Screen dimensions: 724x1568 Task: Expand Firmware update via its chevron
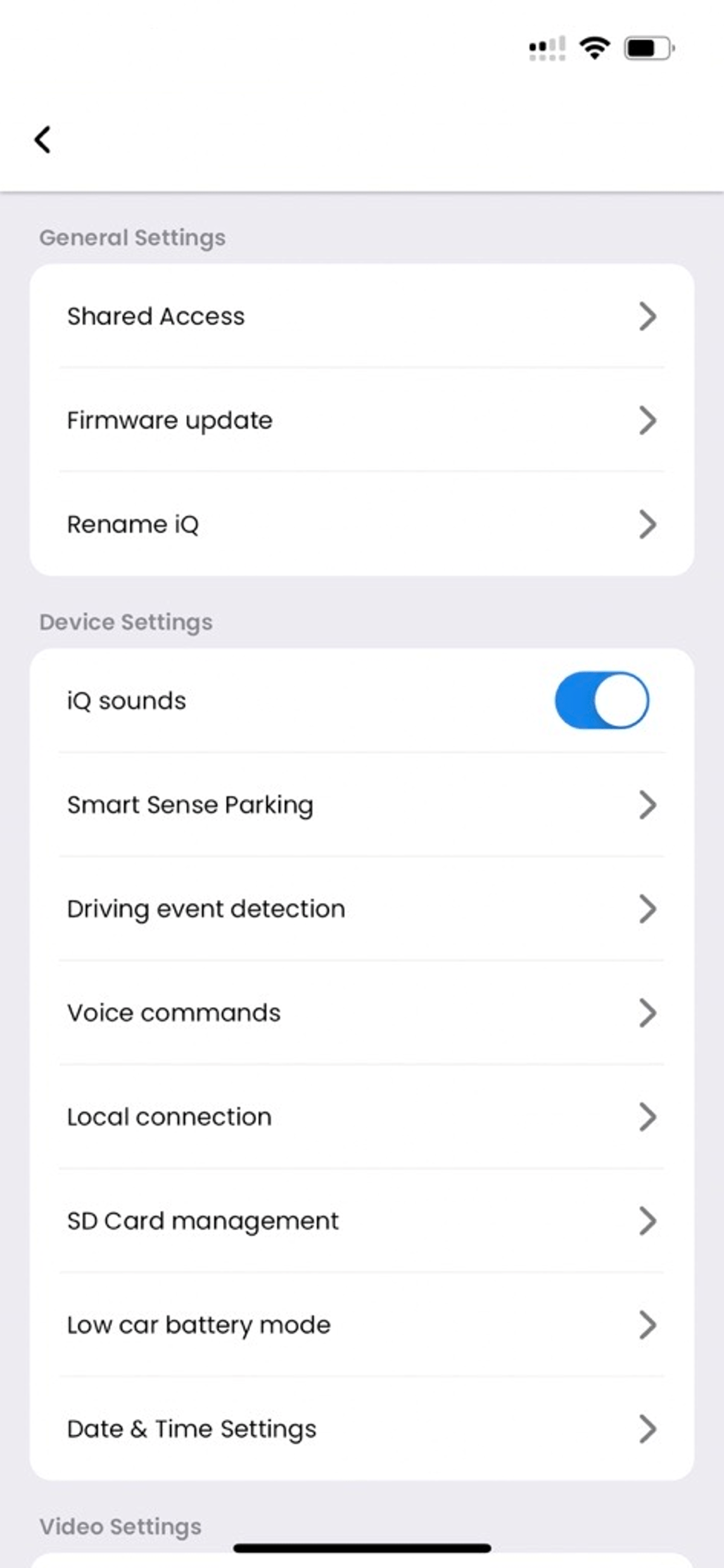pyautogui.click(x=647, y=421)
